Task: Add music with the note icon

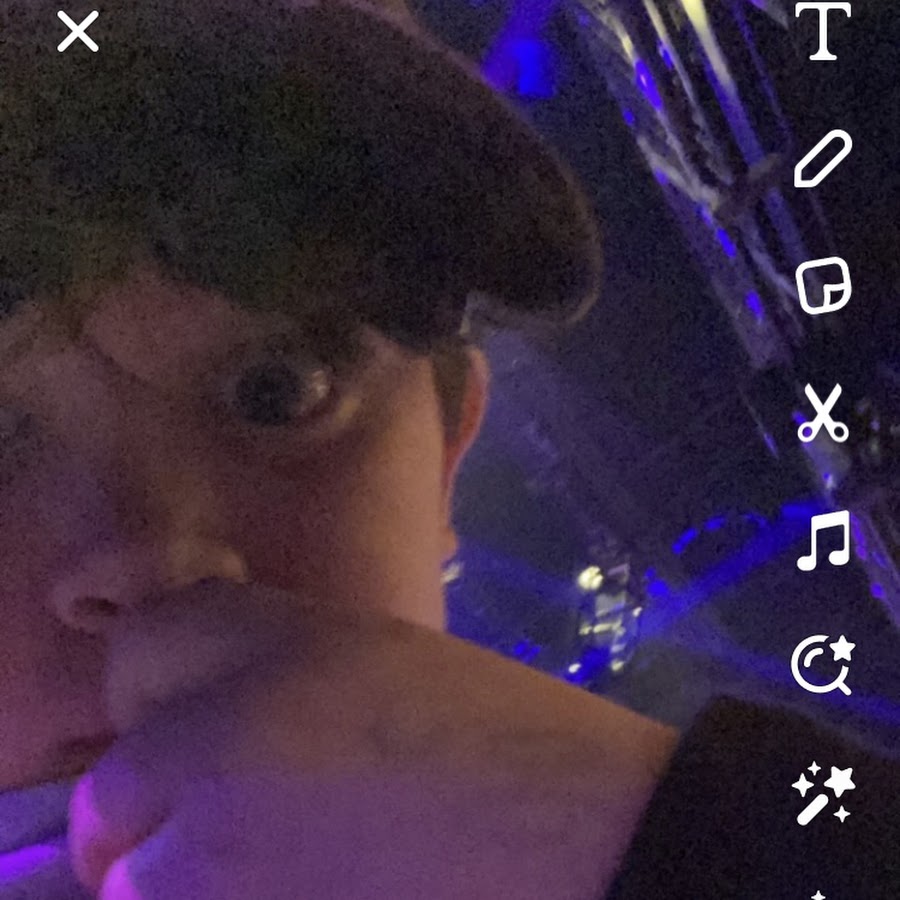Action: click(x=823, y=541)
